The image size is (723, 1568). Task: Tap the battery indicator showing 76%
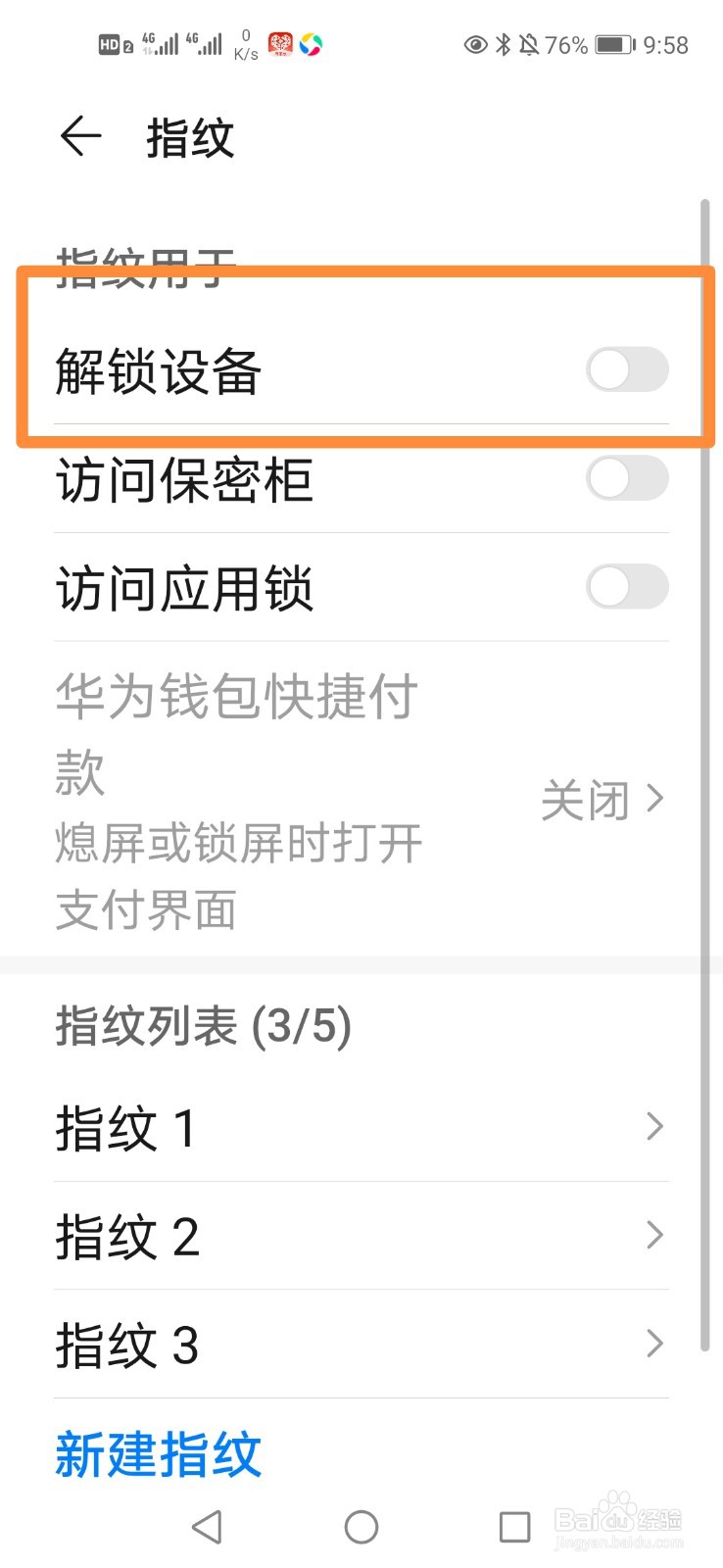tap(612, 44)
